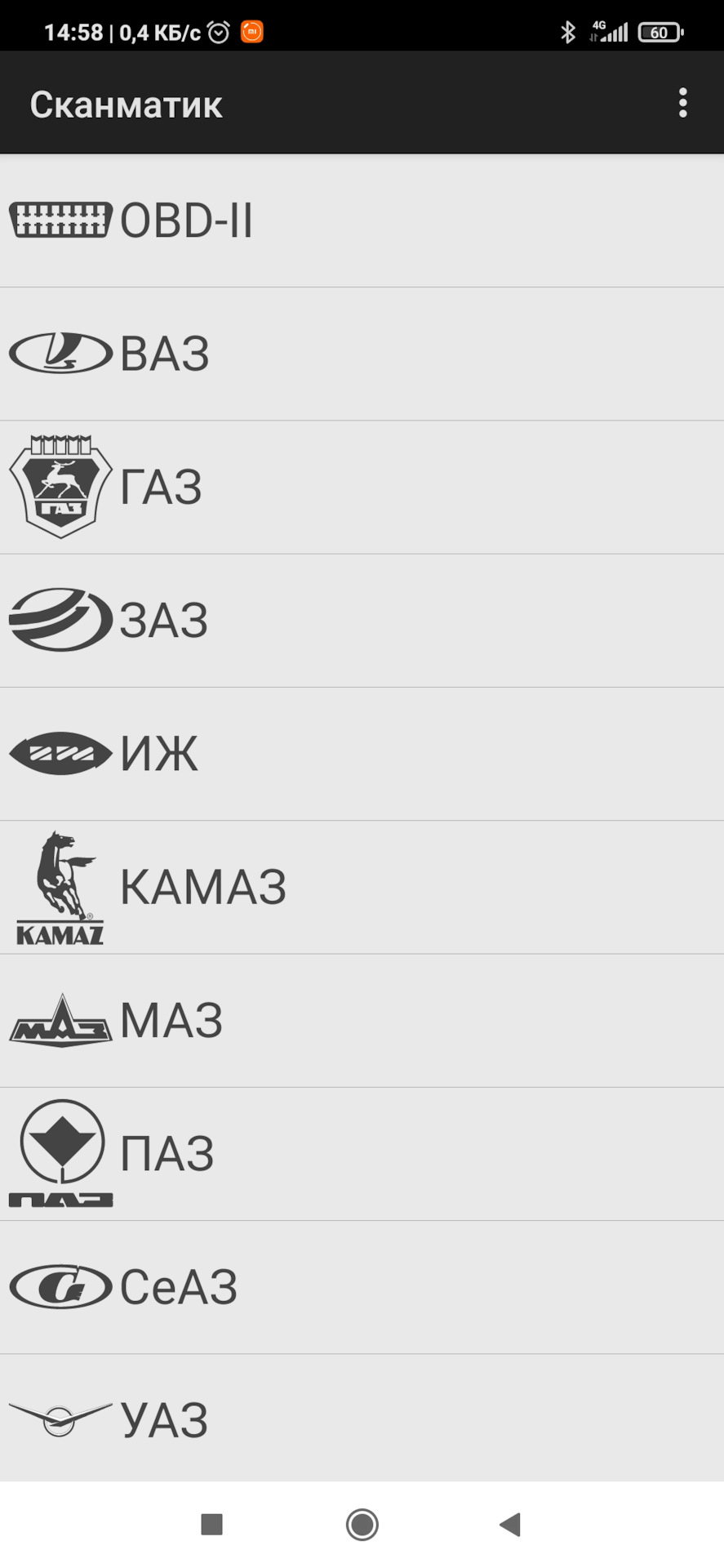The image size is (724, 1568).
Task: Choose the УАЗ row from the list
Action: pyautogui.click(x=362, y=1419)
